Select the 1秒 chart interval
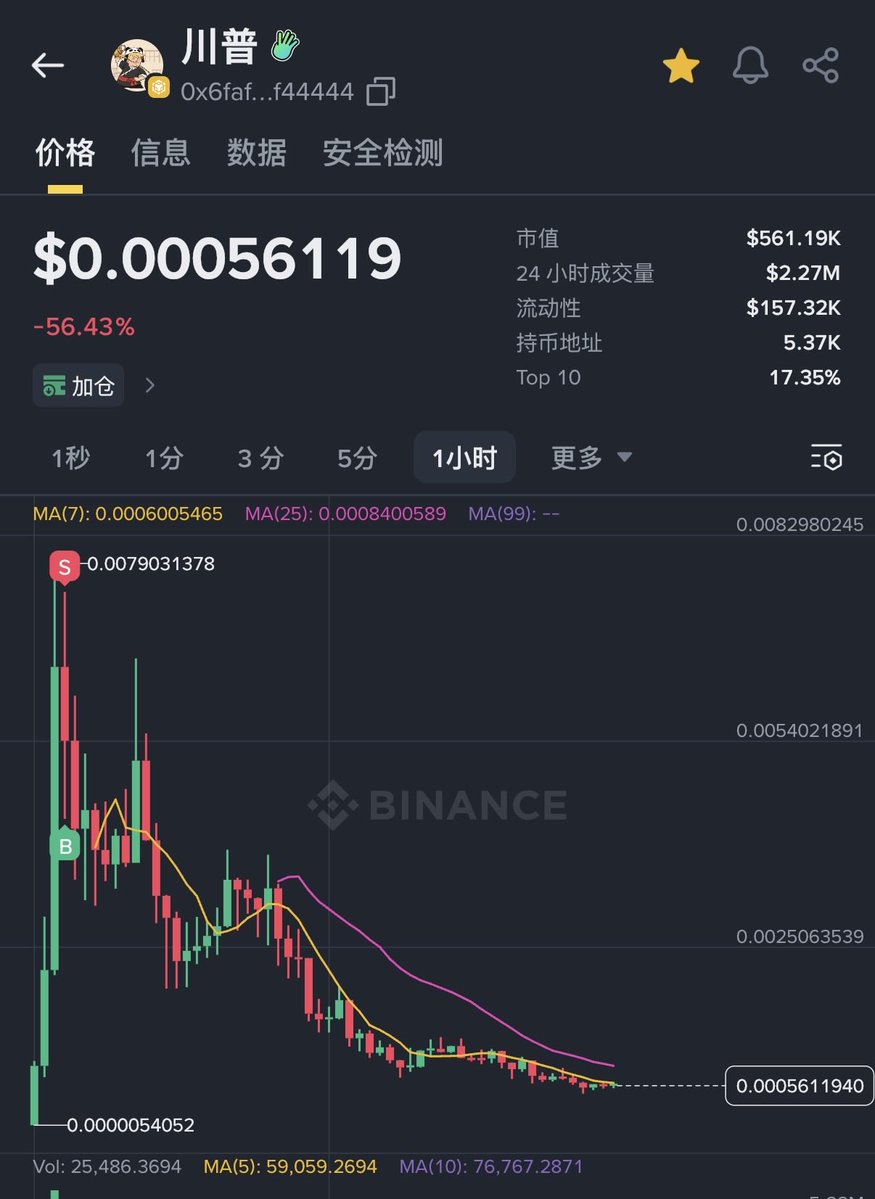Viewport: 875px width, 1199px height. [71, 458]
